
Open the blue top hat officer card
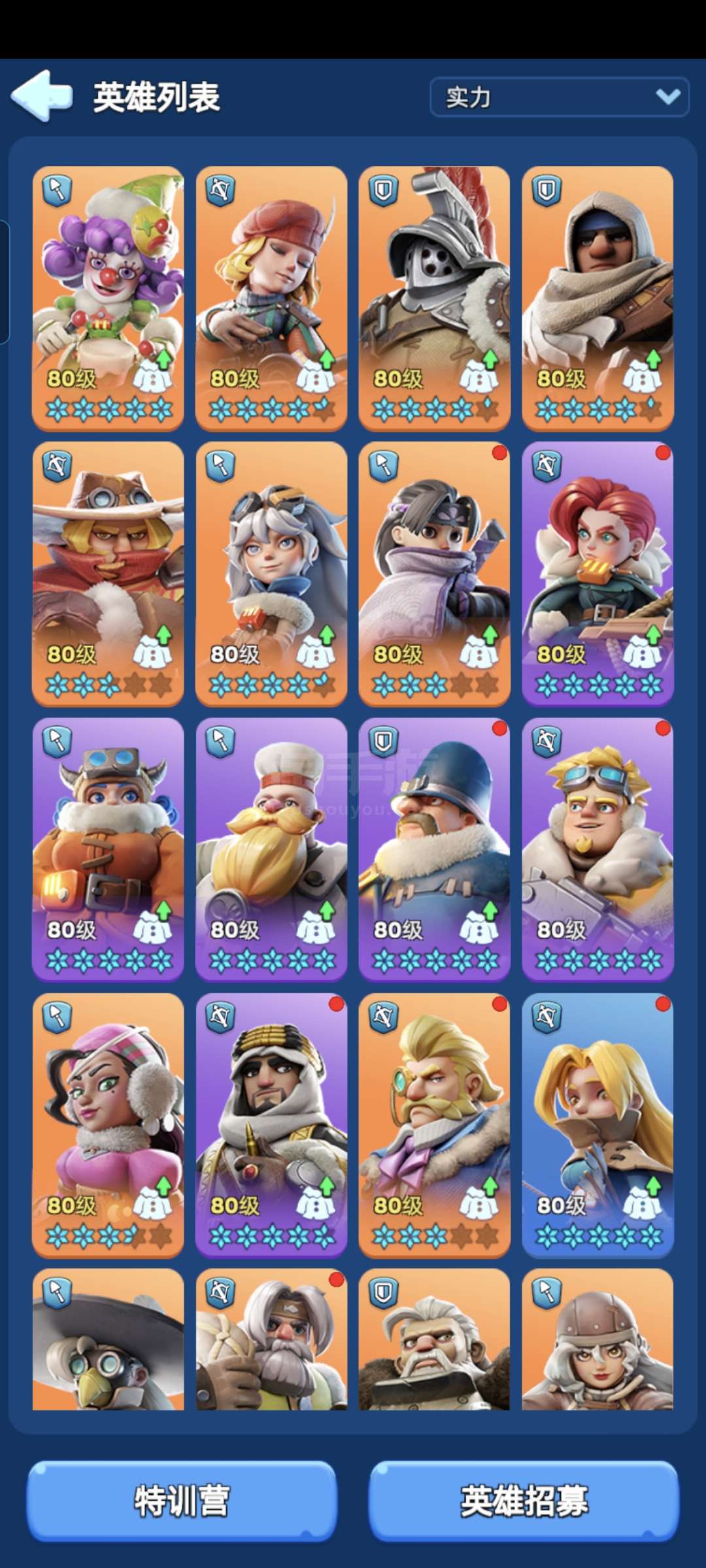point(435,850)
